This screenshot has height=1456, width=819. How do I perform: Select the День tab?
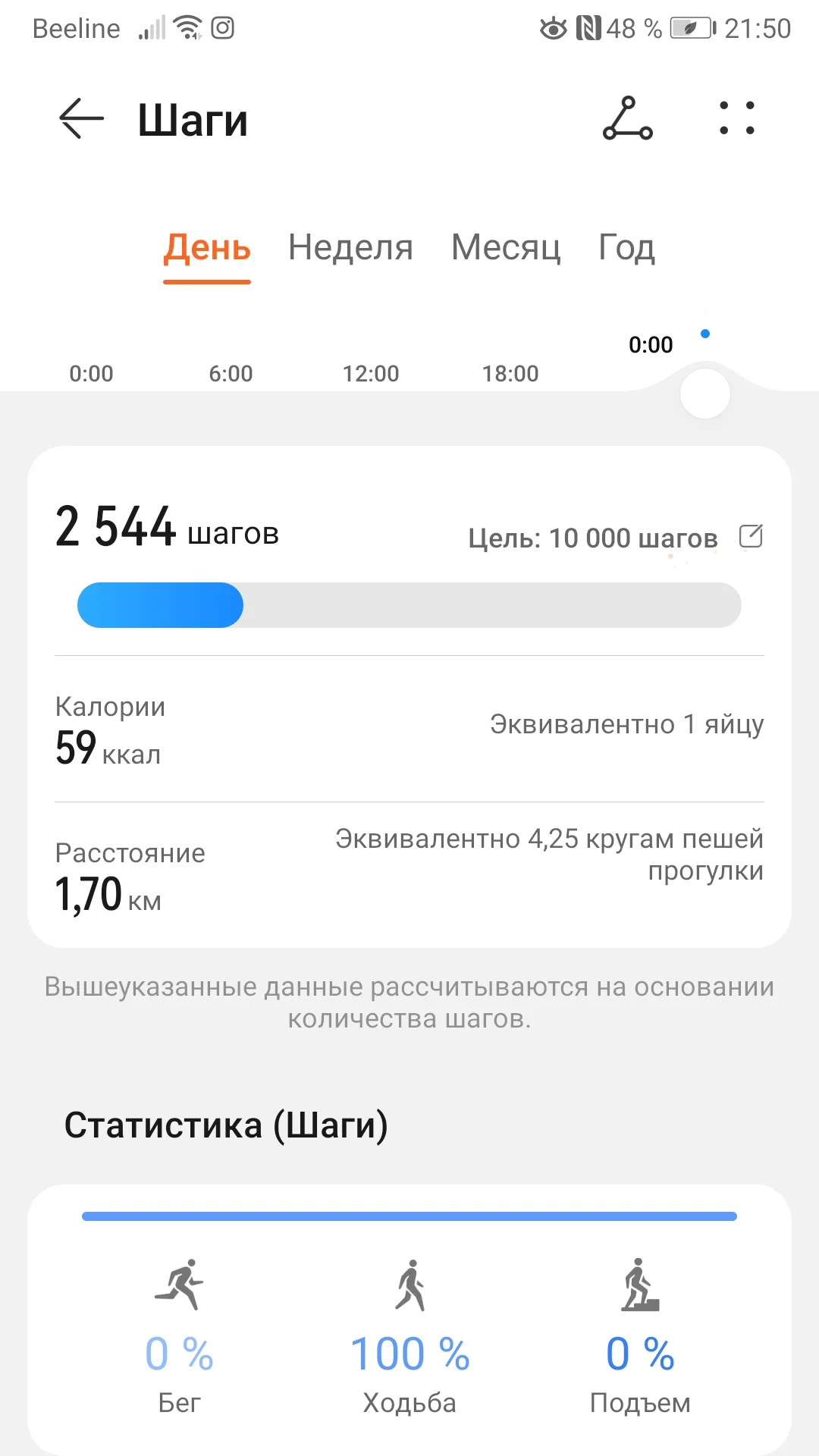(207, 248)
